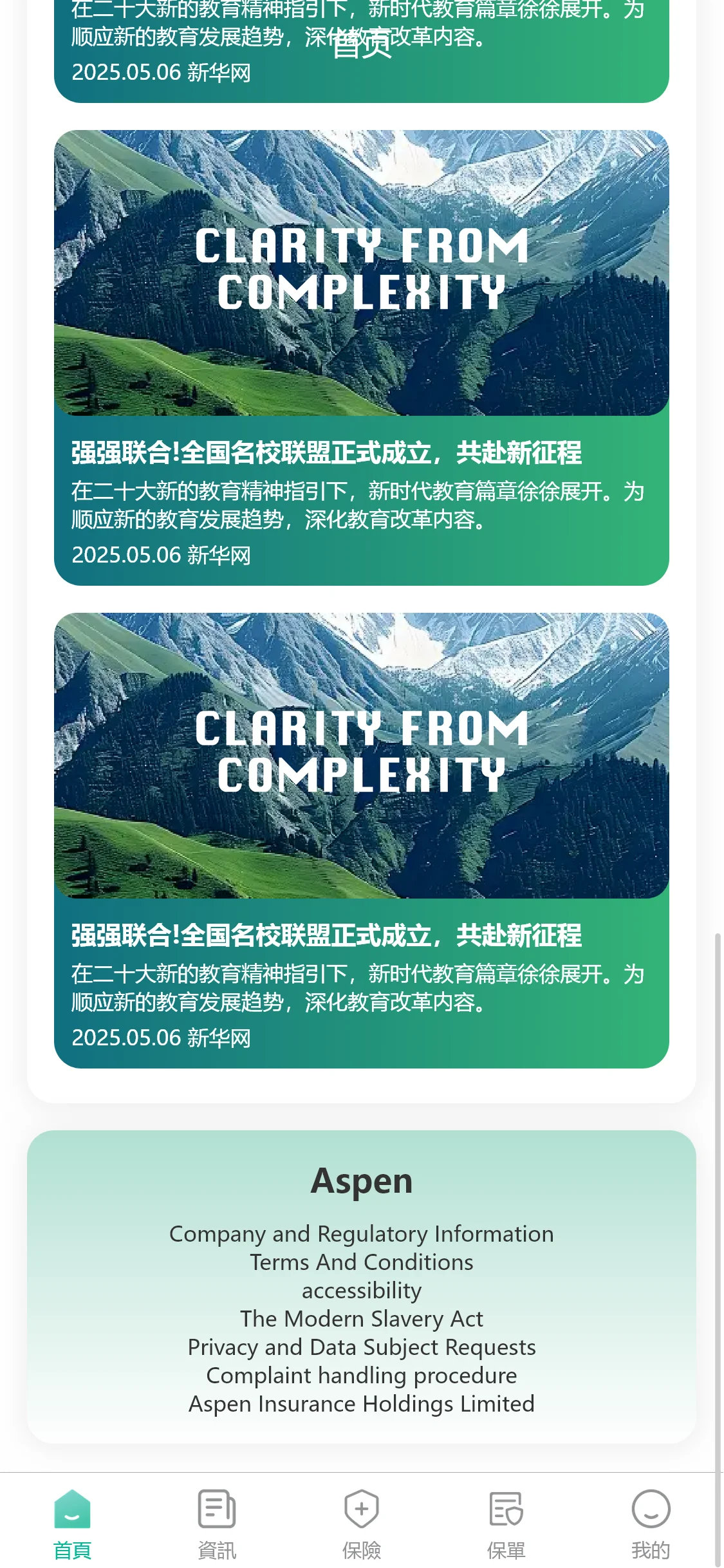Go to the 保單 tab
The width and height of the screenshot is (724, 1568).
click(x=506, y=1523)
